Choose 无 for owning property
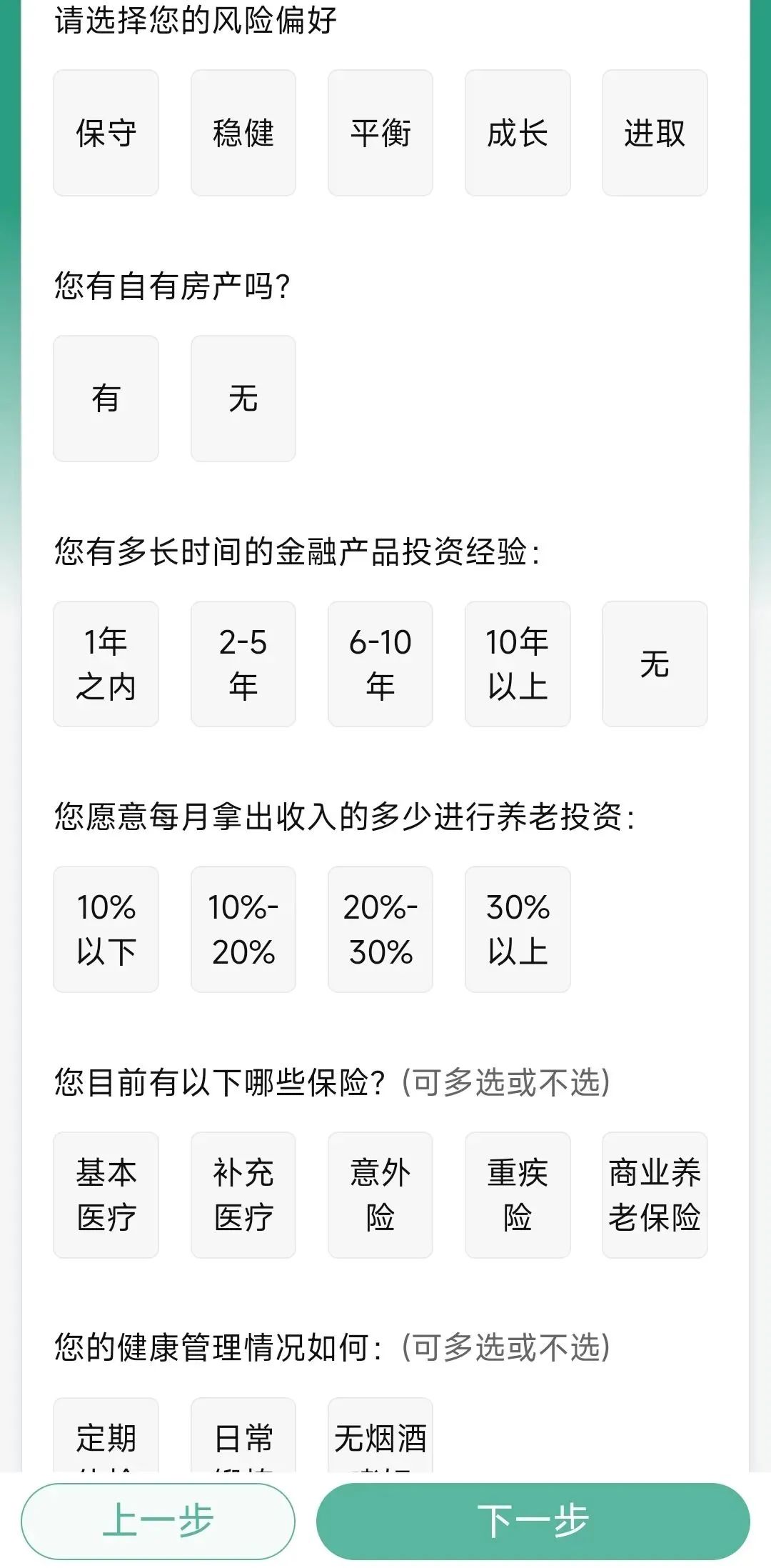 point(243,399)
